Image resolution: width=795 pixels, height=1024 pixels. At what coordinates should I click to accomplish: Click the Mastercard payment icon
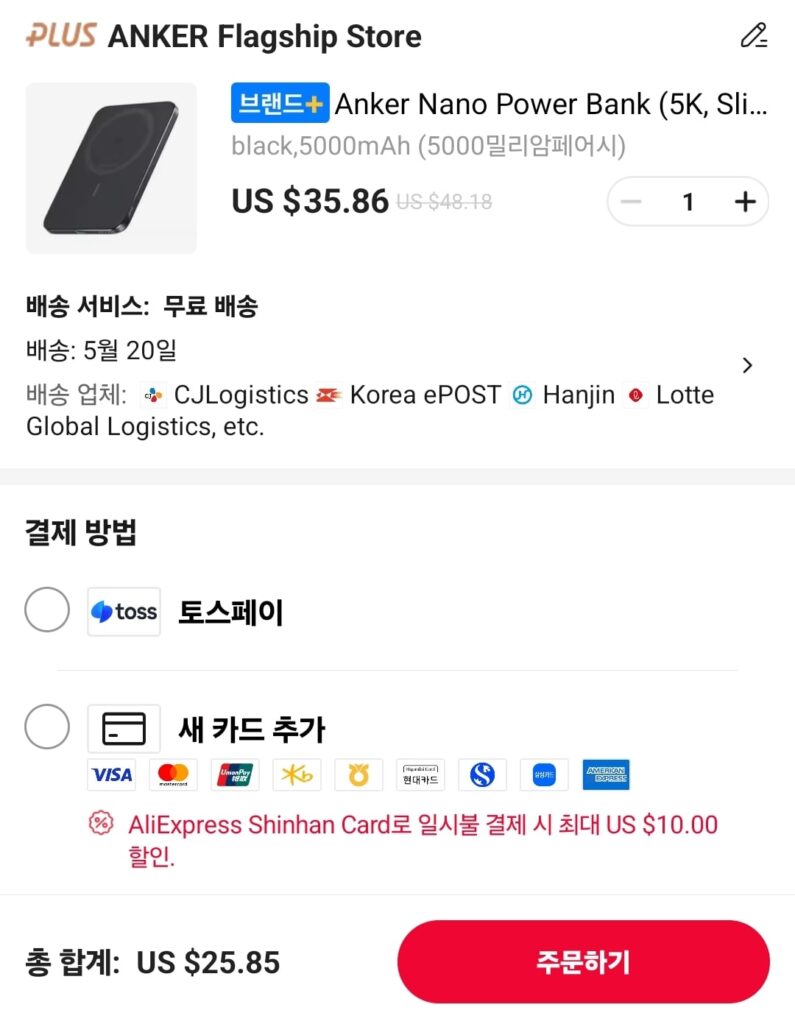point(173,775)
